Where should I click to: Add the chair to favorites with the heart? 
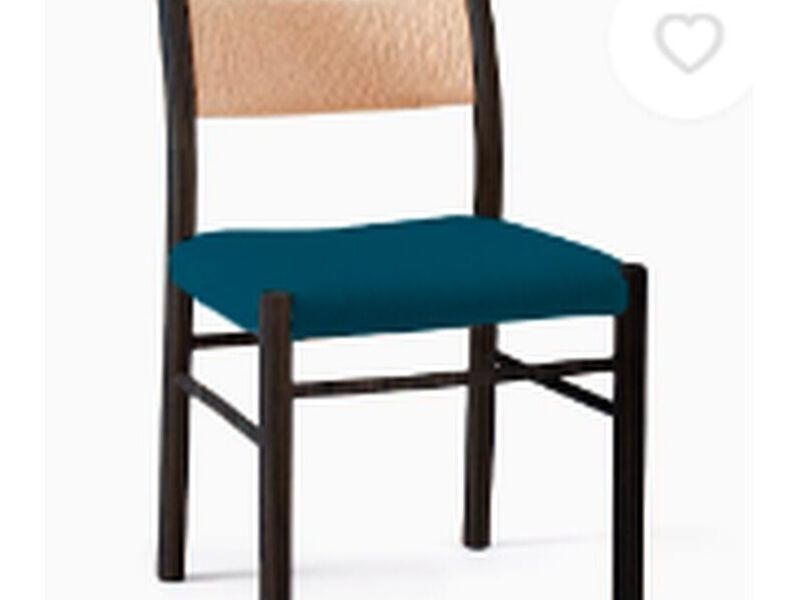point(689,41)
